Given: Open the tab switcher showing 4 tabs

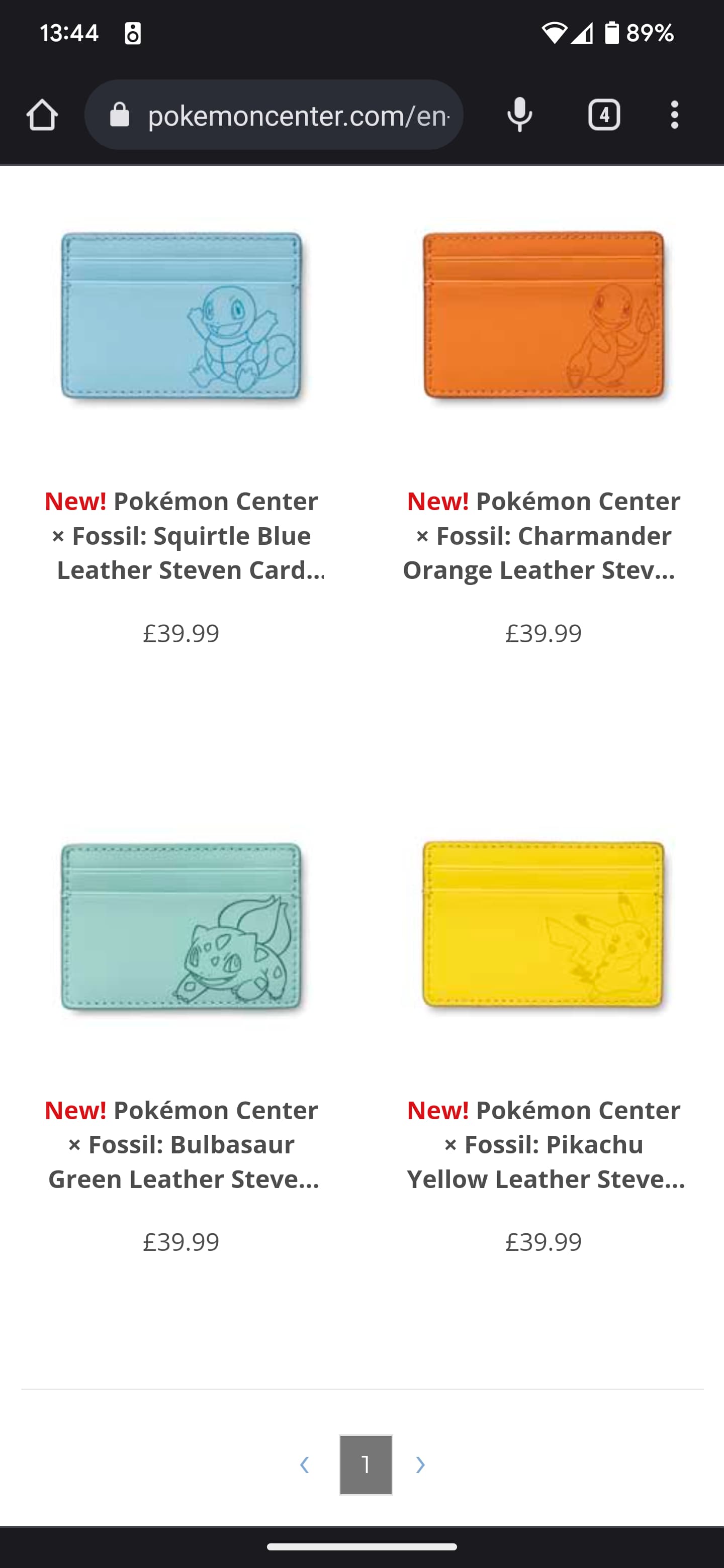Looking at the screenshot, I should [x=603, y=115].
